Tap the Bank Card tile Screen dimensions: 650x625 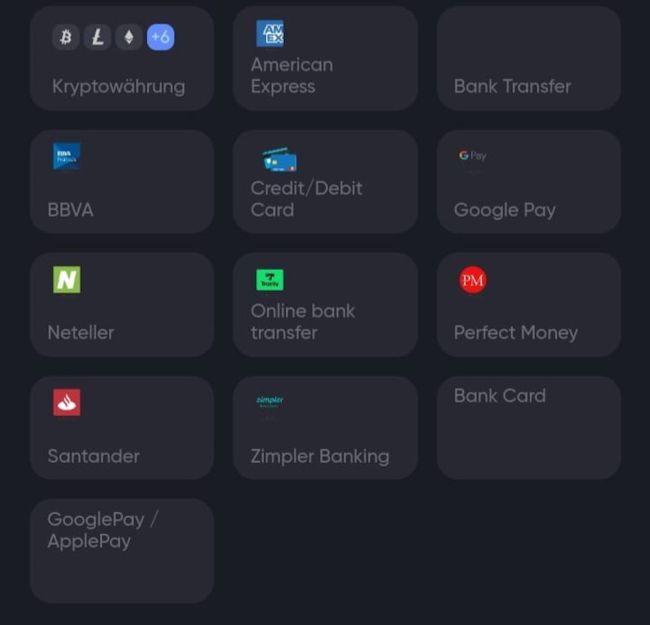tap(528, 428)
